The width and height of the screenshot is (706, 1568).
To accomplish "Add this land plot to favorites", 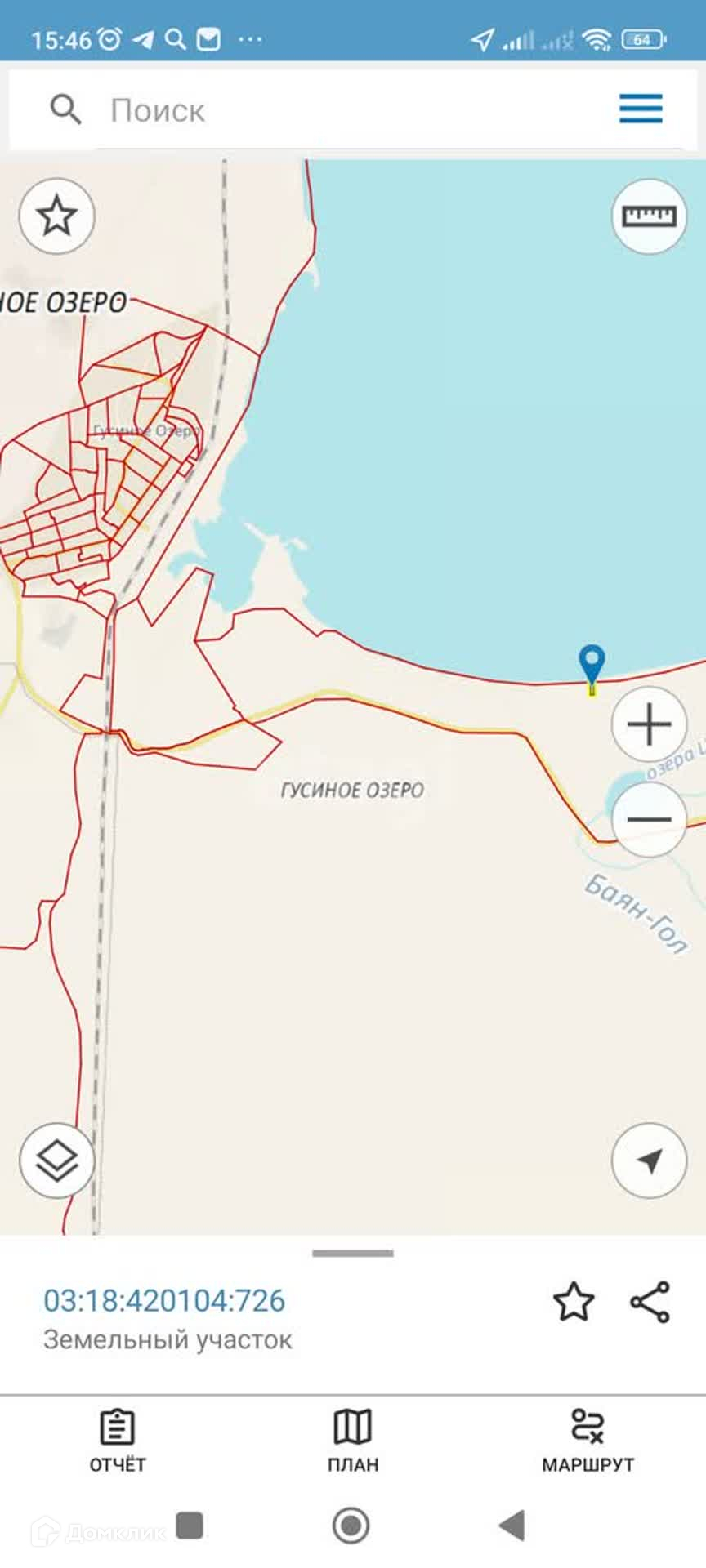I will tap(574, 1302).
